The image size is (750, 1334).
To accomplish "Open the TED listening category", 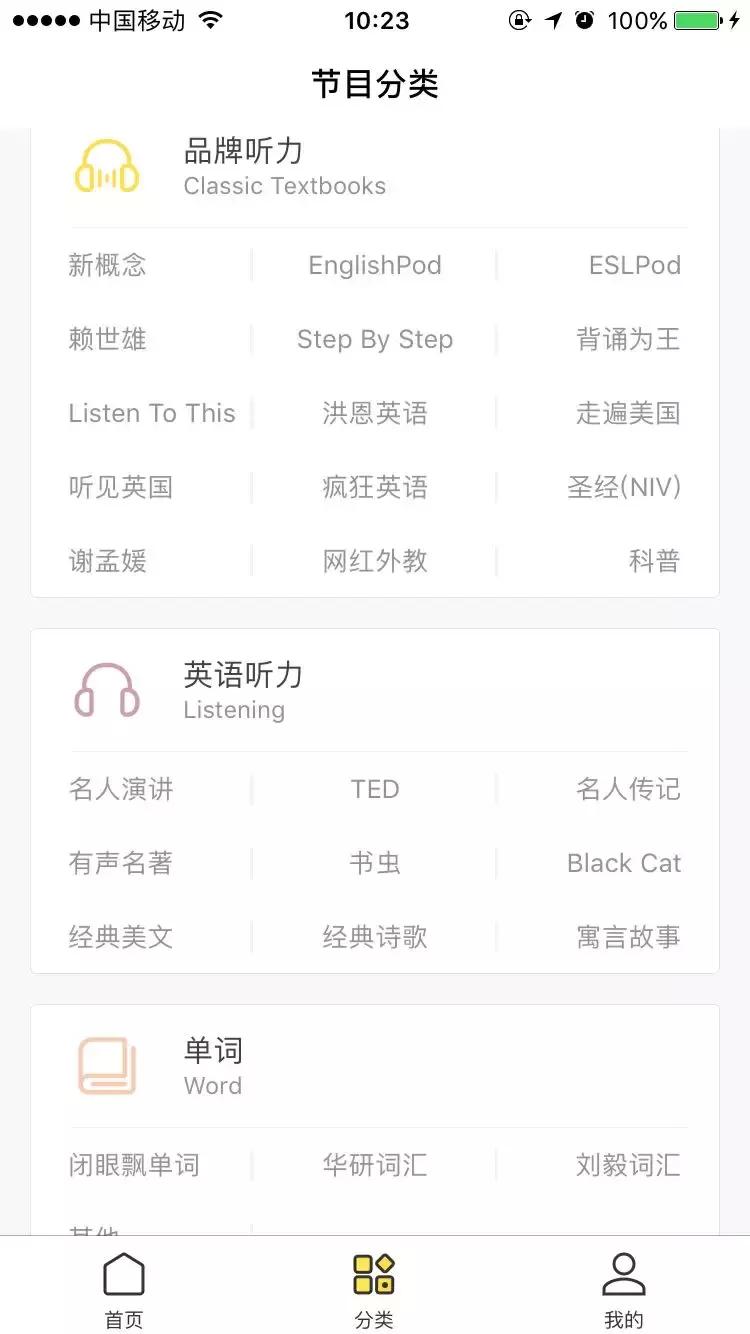I will coord(375,789).
